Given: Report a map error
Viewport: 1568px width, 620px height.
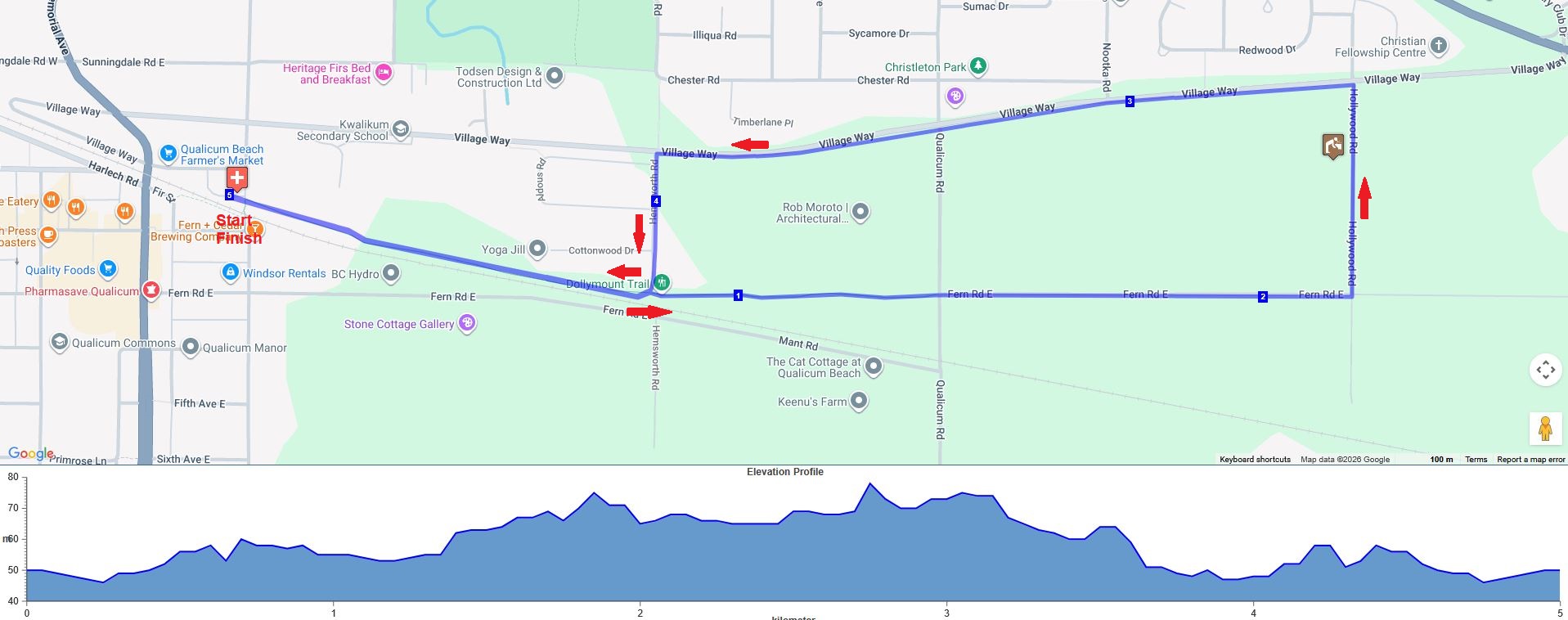Looking at the screenshot, I should tap(1530, 460).
